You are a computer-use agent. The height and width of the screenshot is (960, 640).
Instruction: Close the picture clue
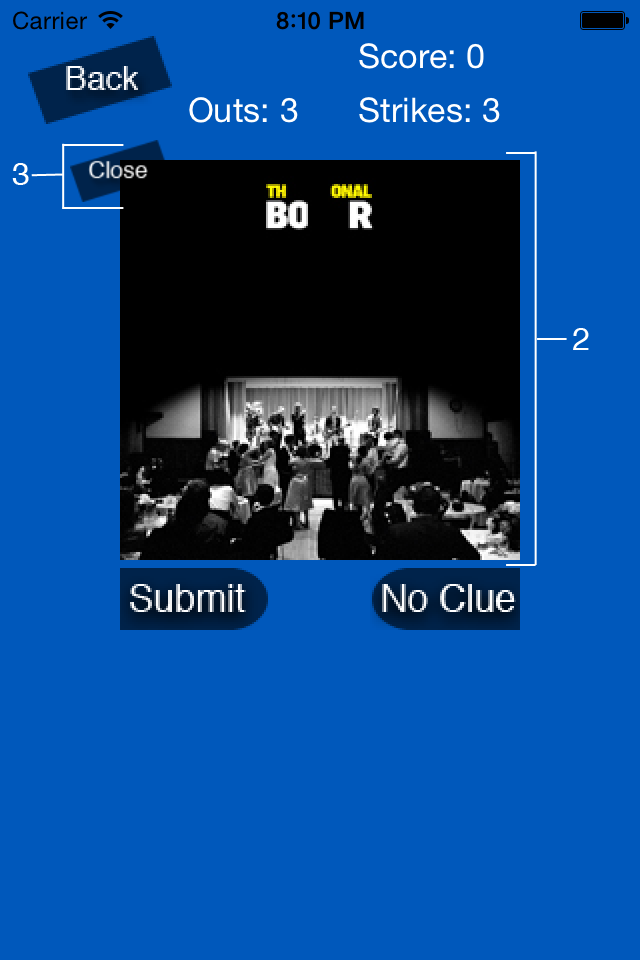(117, 170)
